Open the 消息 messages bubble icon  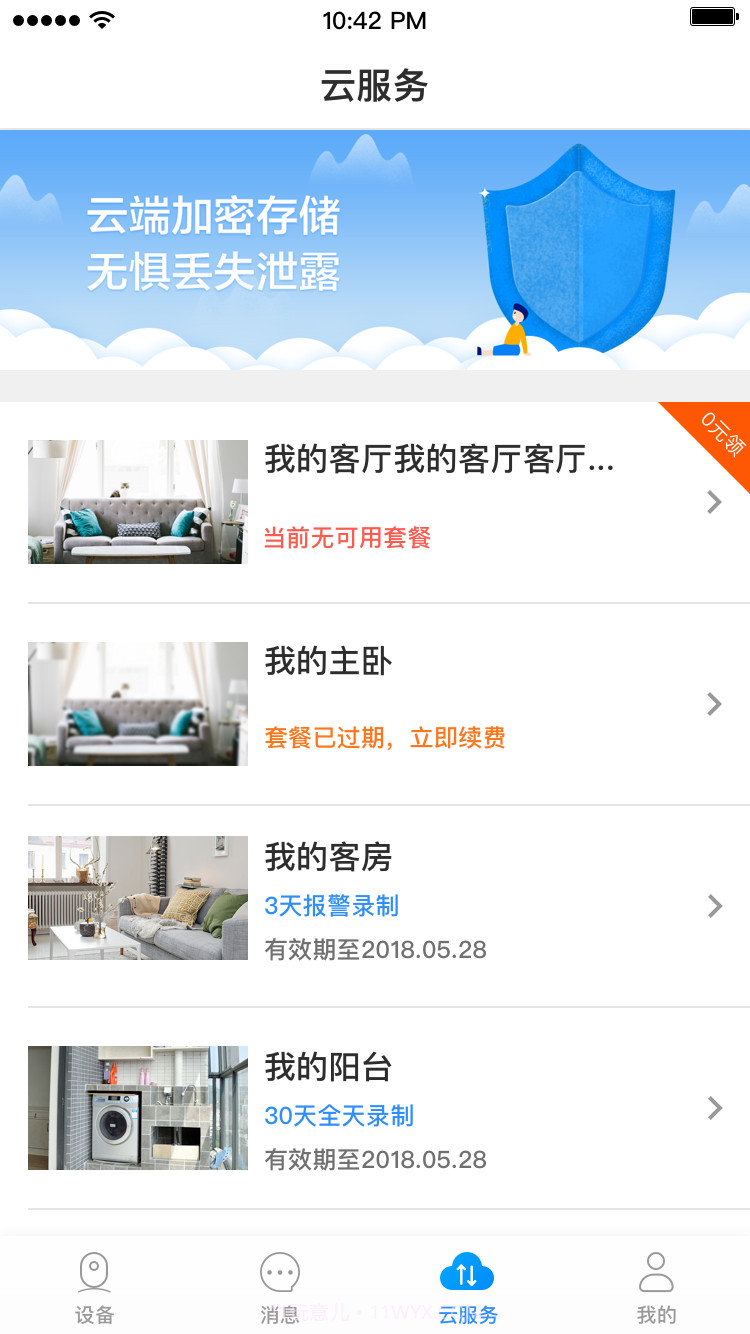click(x=280, y=1271)
